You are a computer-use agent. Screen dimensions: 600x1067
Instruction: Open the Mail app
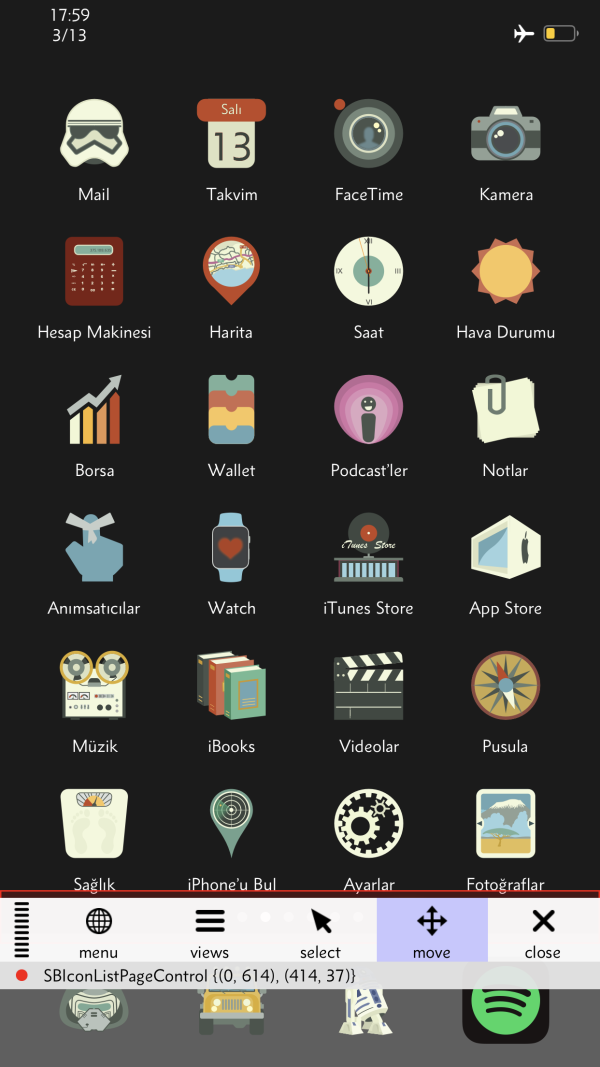point(94,134)
